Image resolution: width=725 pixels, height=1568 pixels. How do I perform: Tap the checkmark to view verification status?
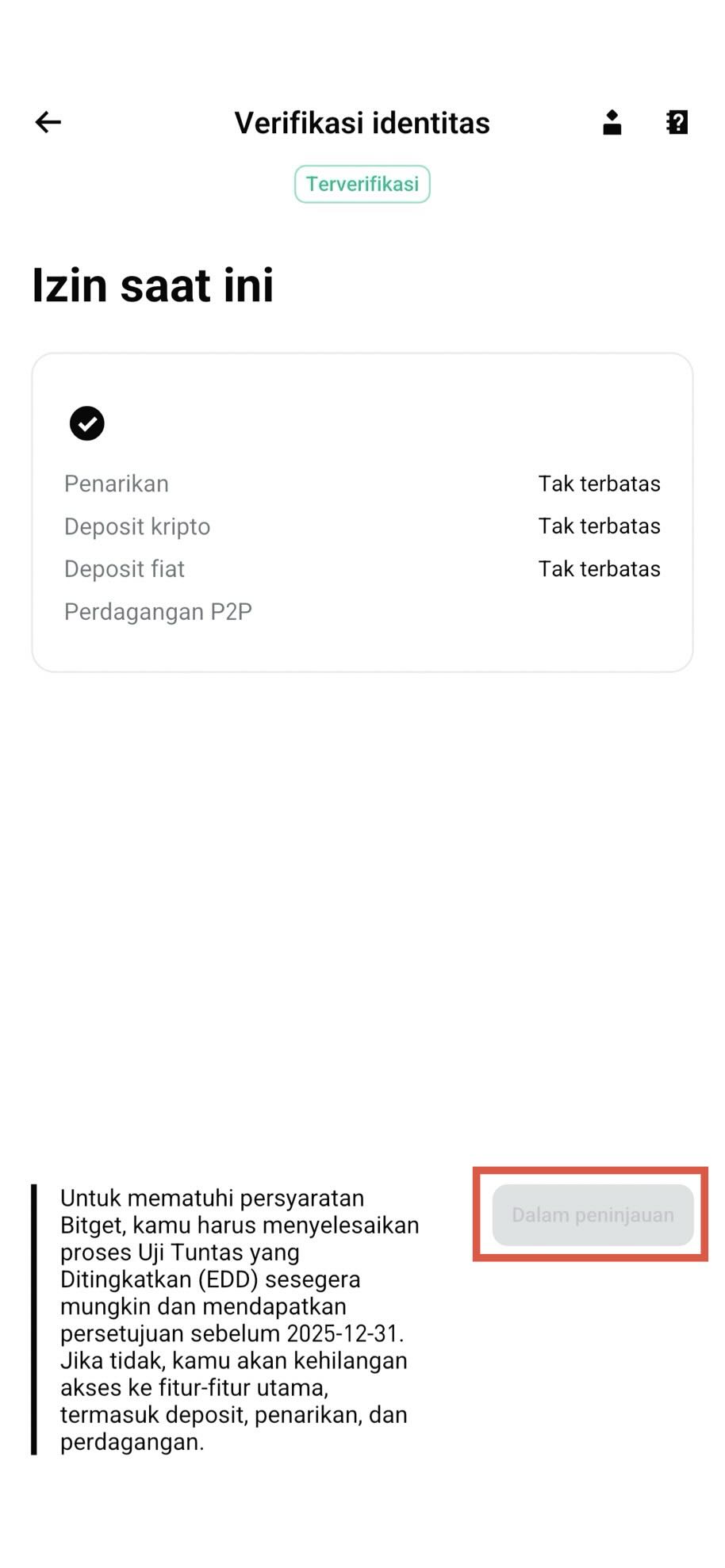click(87, 423)
